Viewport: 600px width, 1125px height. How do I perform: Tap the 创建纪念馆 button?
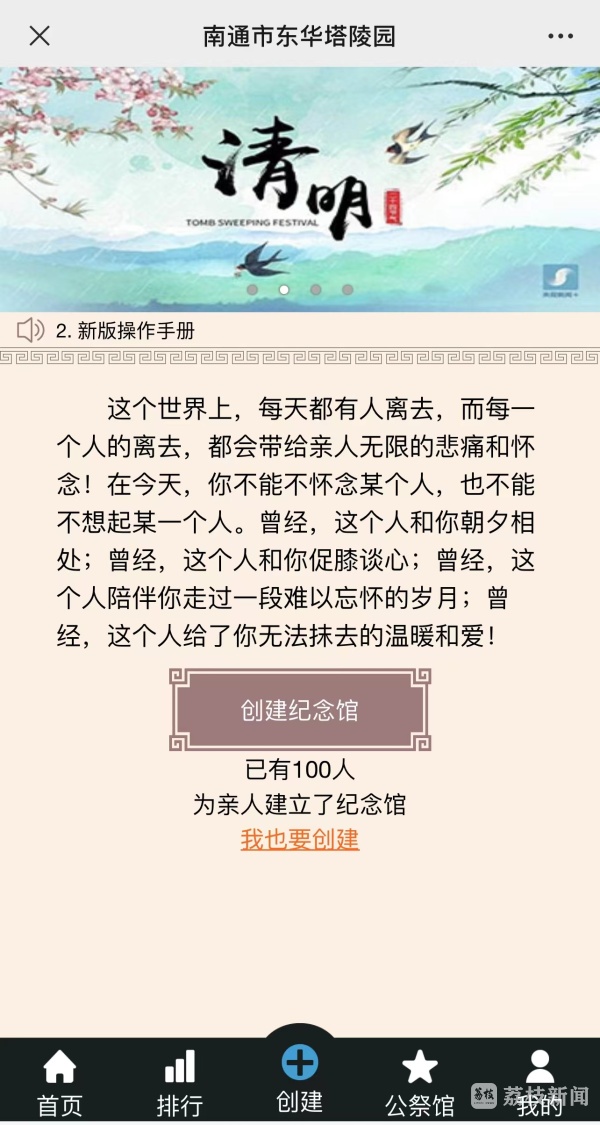click(x=299, y=710)
